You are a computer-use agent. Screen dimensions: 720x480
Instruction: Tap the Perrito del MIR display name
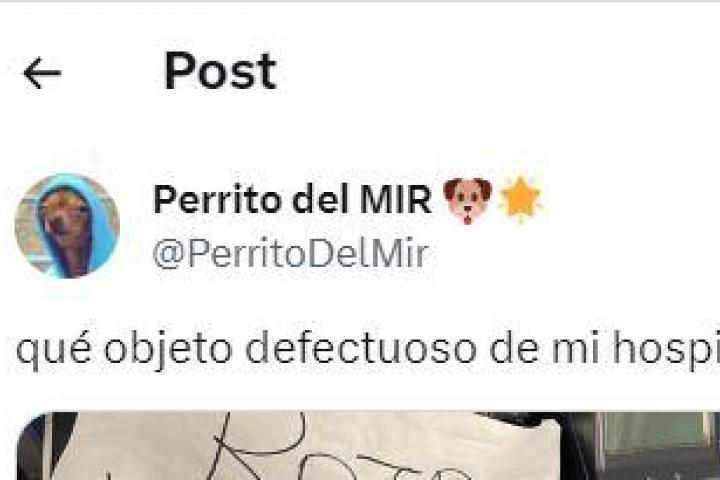[x=292, y=200]
